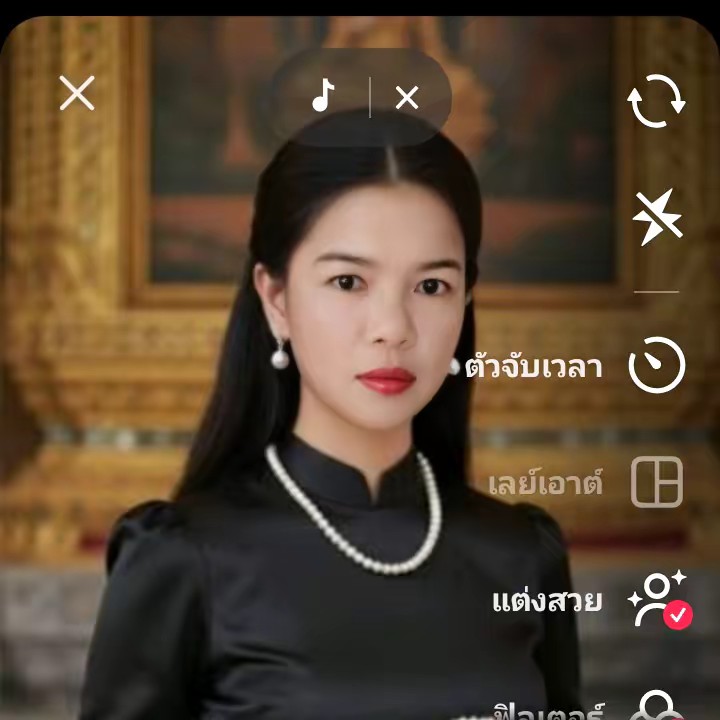The width and height of the screenshot is (720, 720).
Task: Open the ตัวจับเวลา timer
Action: coord(656,366)
